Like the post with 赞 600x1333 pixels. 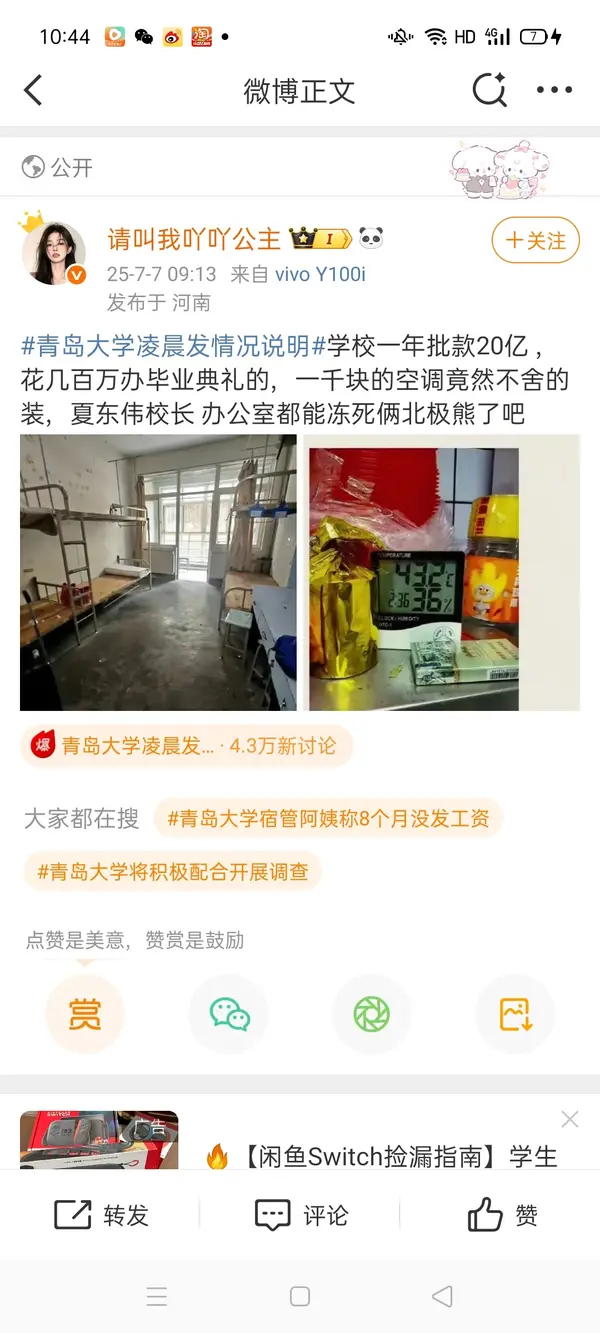[502, 1215]
